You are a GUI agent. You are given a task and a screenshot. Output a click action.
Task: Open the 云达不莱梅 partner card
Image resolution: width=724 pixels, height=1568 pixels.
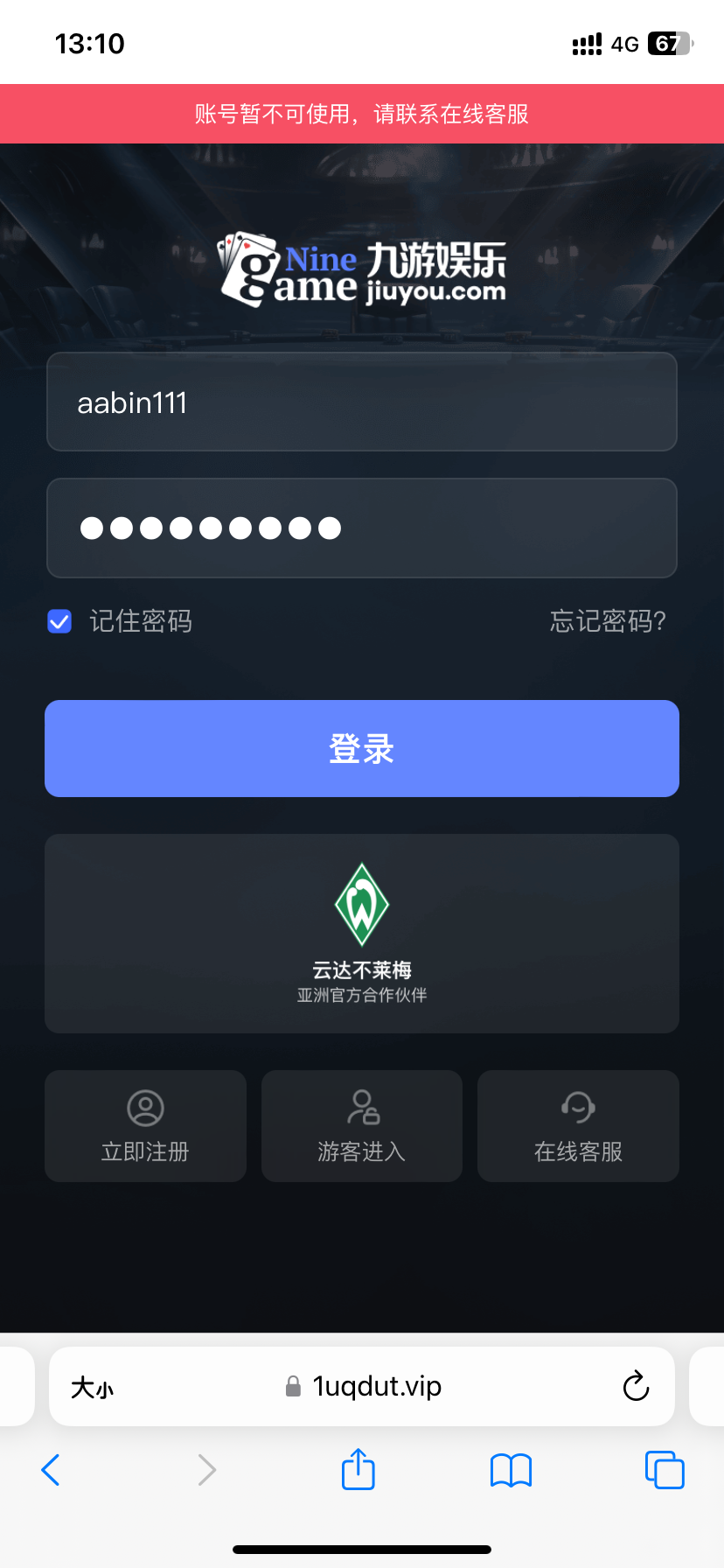(361, 934)
